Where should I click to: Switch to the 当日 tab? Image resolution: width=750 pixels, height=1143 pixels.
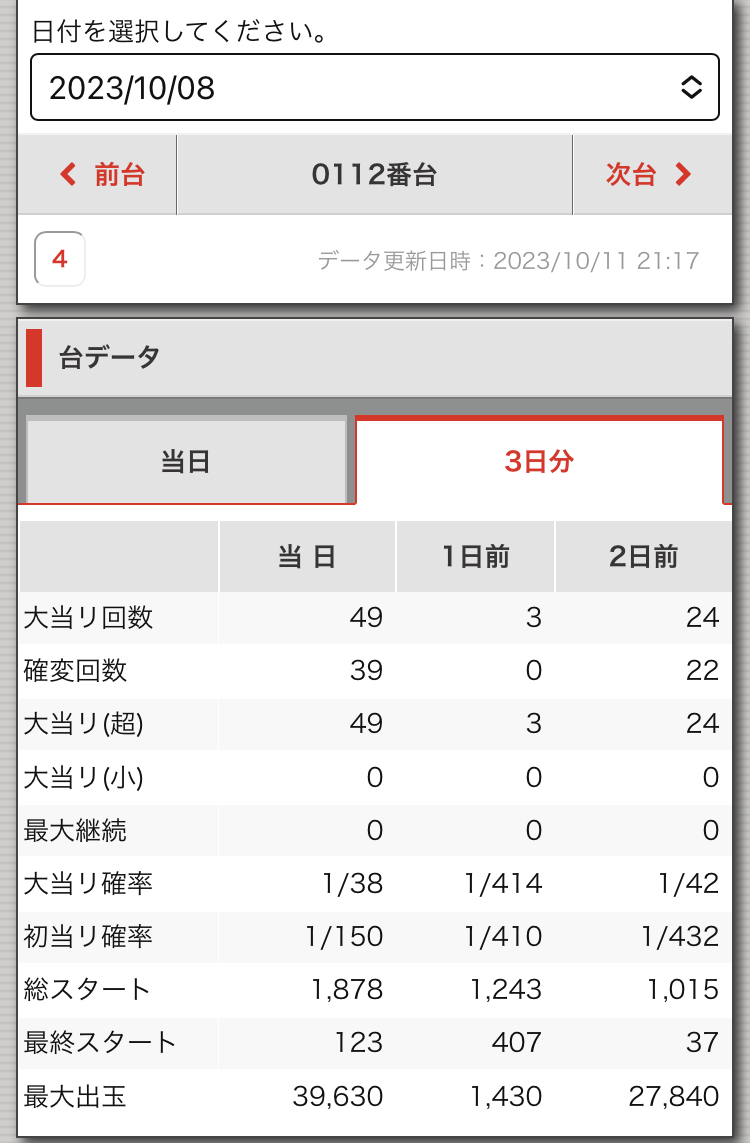[186, 461]
